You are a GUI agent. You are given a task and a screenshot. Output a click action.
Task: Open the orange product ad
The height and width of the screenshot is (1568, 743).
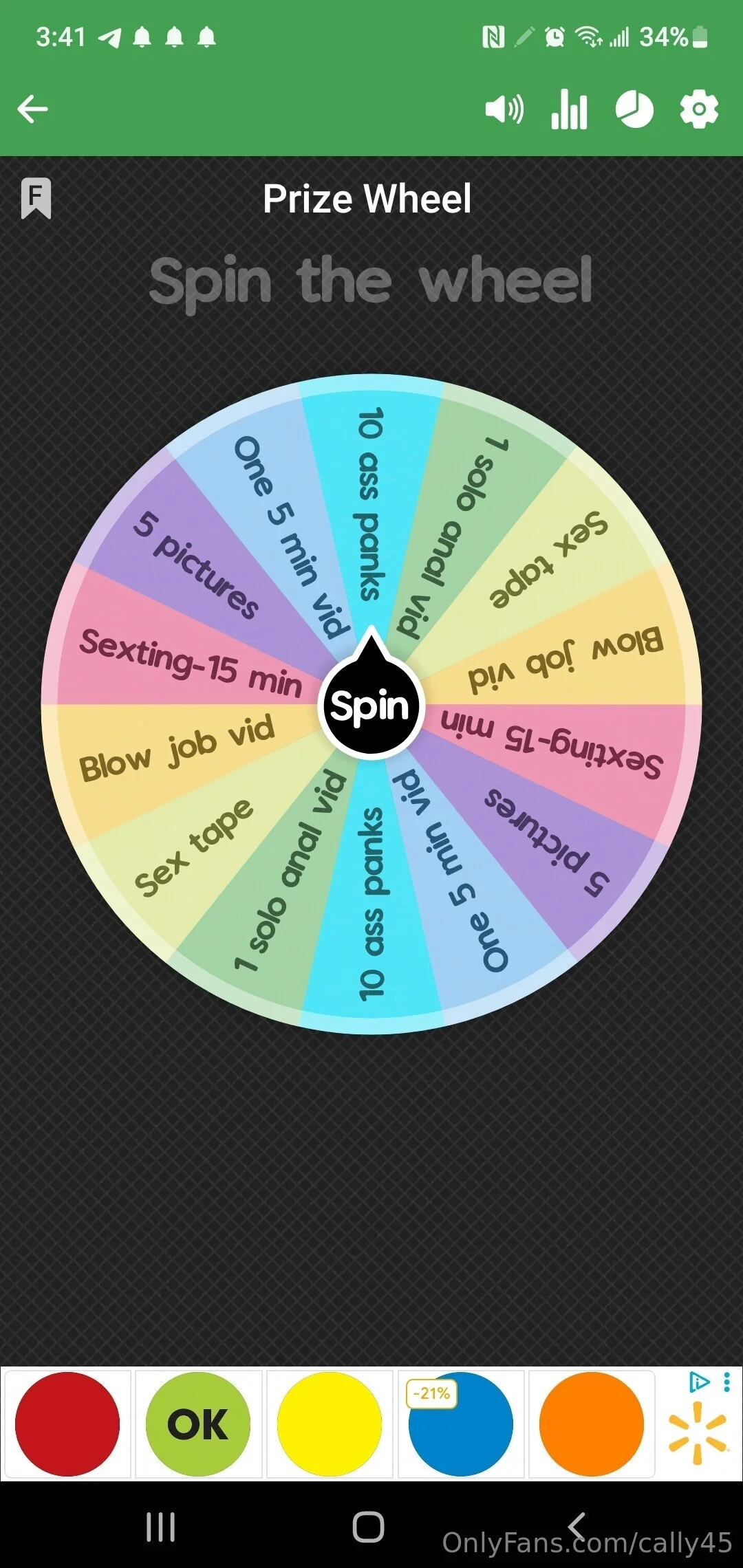click(592, 1424)
